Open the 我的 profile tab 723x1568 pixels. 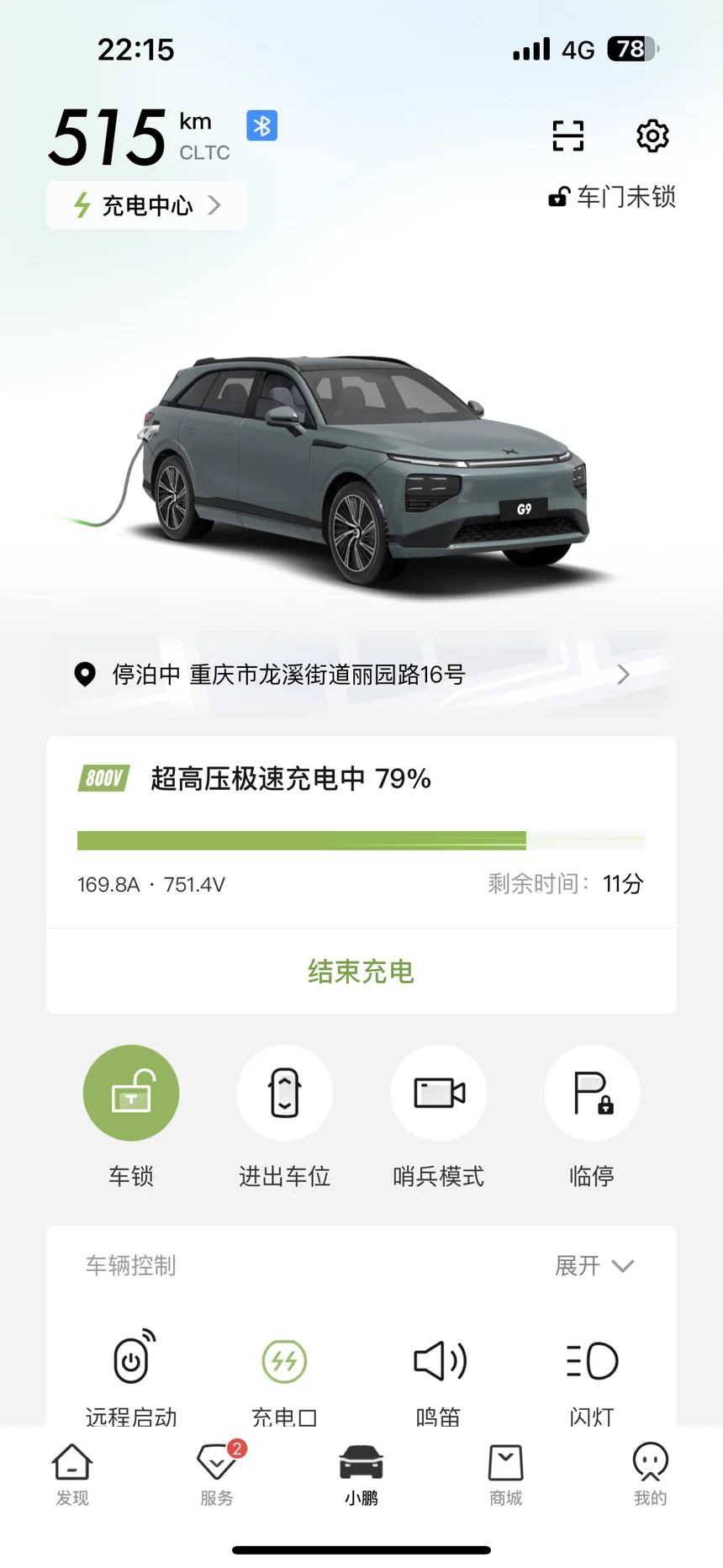point(651,1475)
